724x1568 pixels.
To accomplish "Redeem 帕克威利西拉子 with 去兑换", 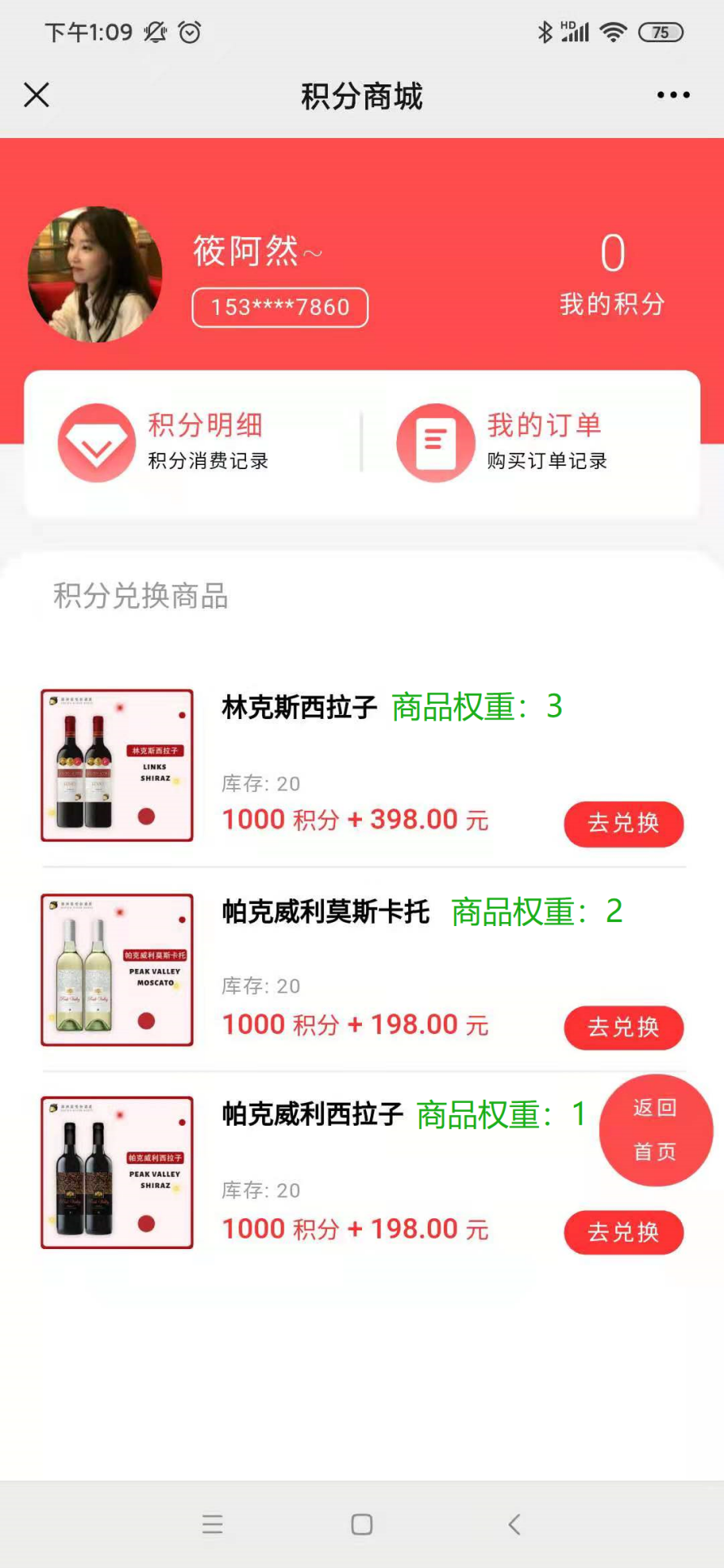I will 623,1232.
